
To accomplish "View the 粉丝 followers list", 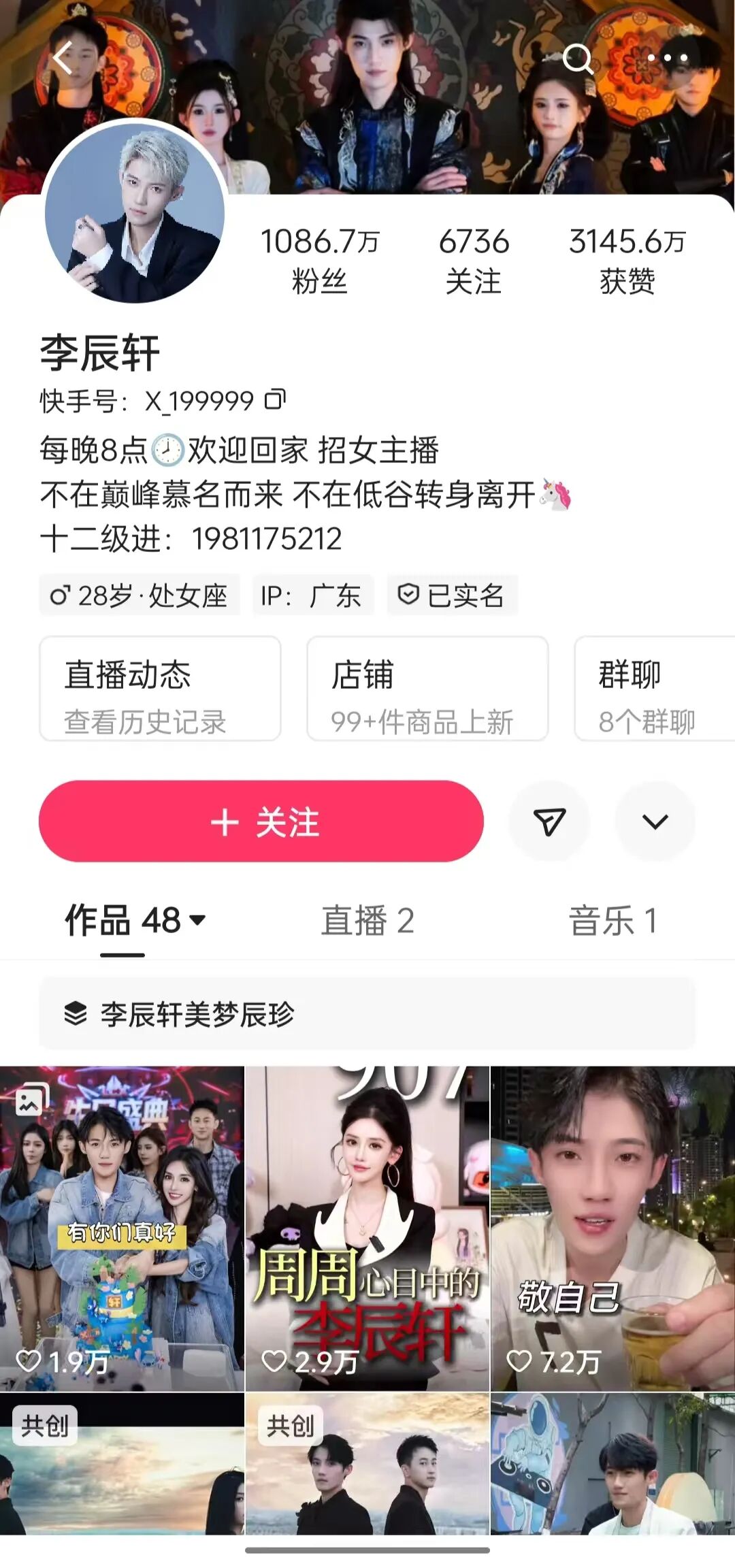I will (319, 260).
